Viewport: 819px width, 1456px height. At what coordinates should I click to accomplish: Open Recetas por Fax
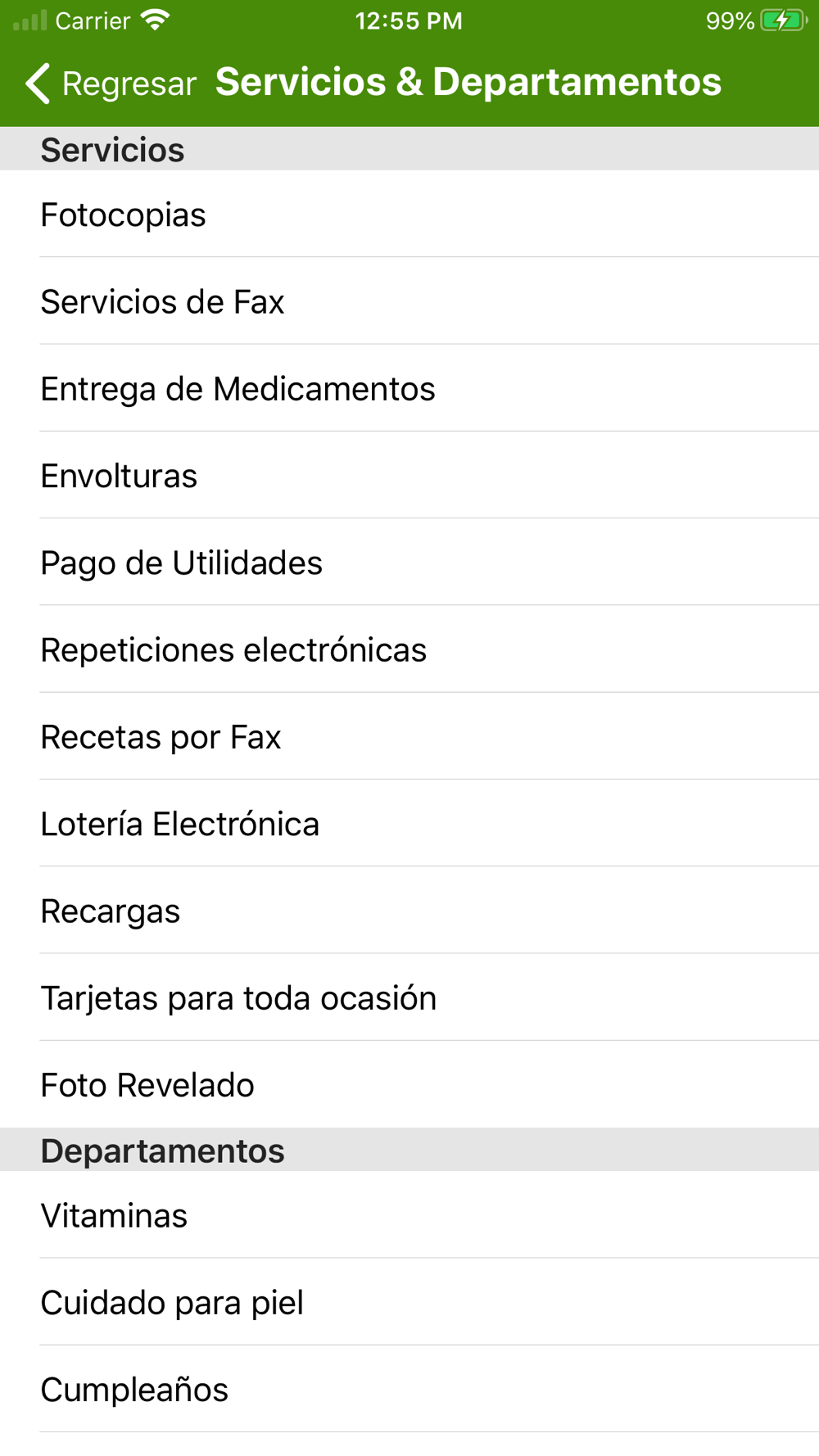[x=409, y=736]
